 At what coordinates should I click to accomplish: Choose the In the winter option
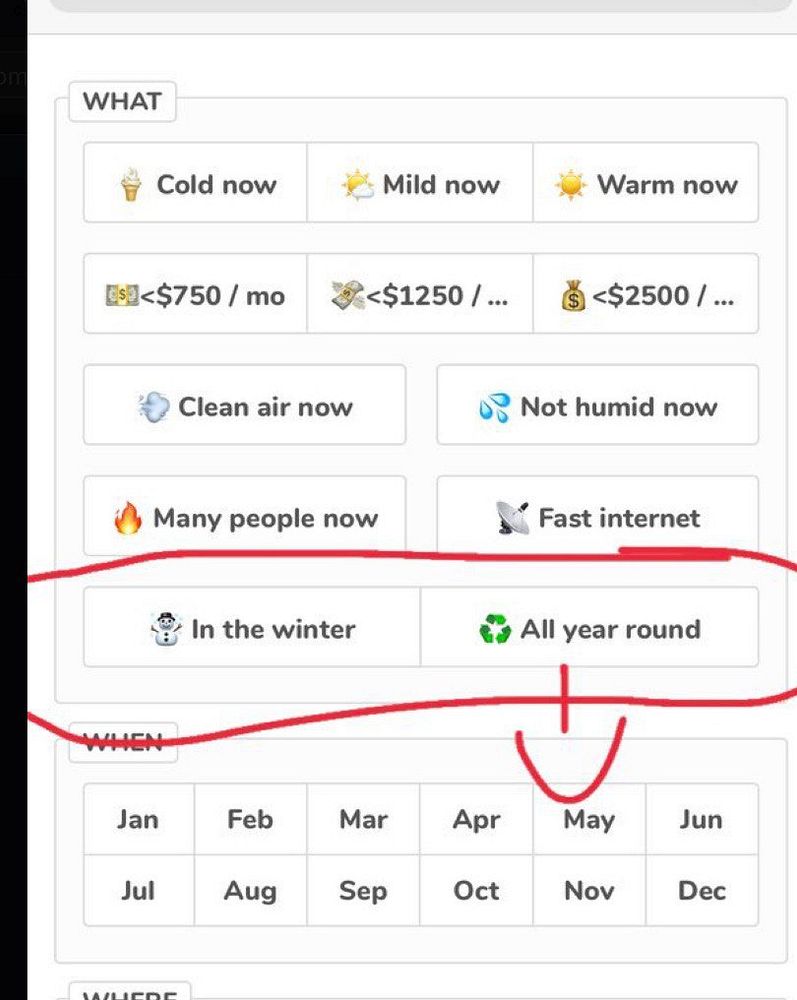tap(252, 628)
